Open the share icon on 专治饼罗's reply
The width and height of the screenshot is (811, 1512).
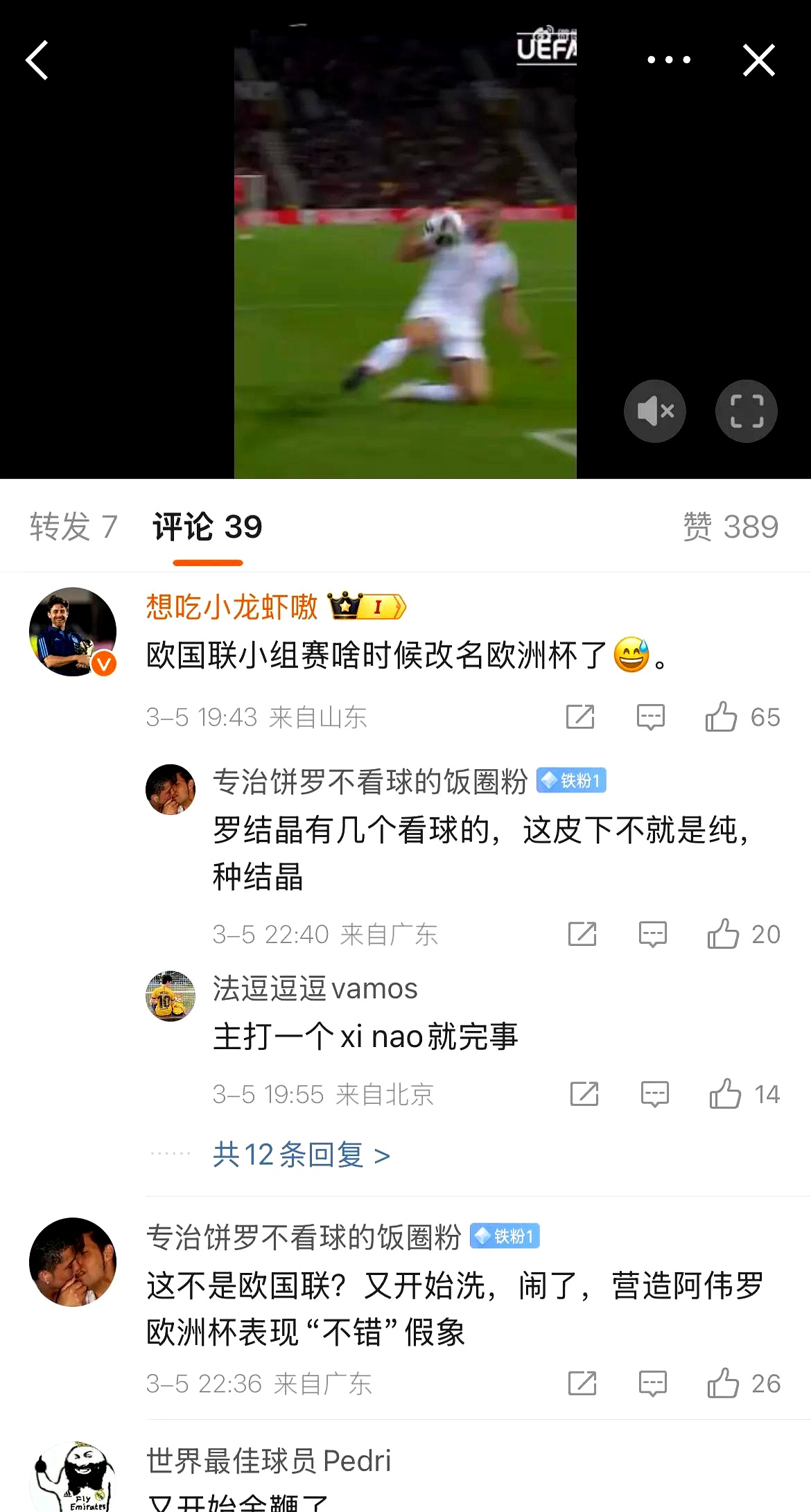(583, 933)
